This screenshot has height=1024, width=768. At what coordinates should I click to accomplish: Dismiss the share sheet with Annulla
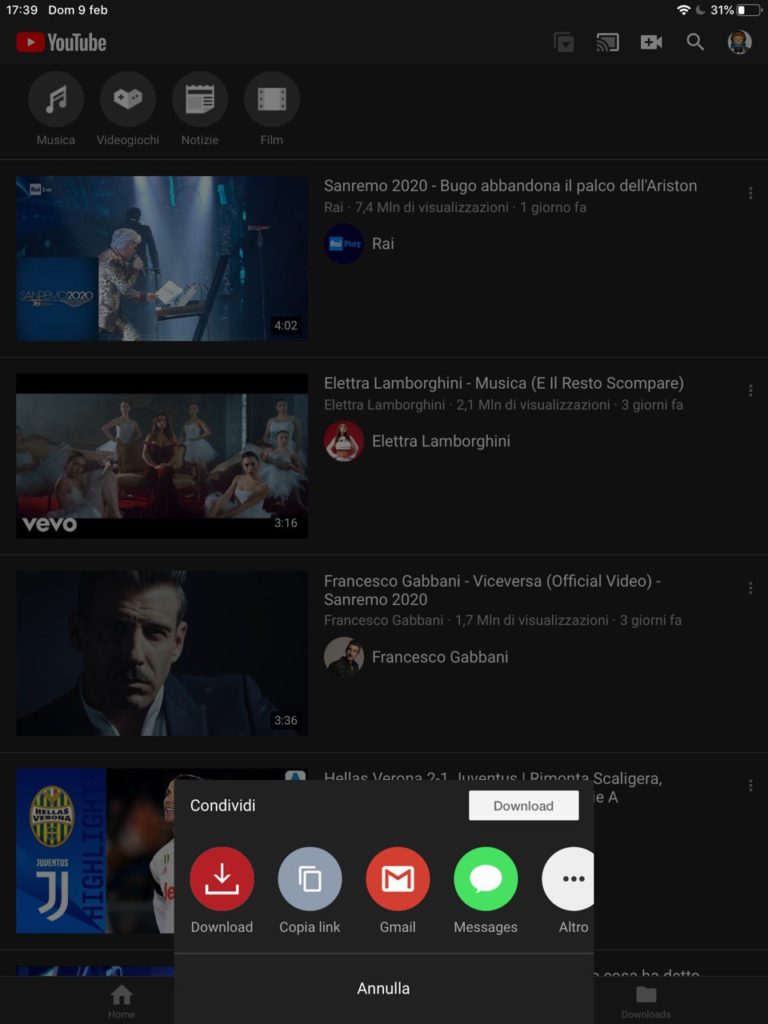383,988
